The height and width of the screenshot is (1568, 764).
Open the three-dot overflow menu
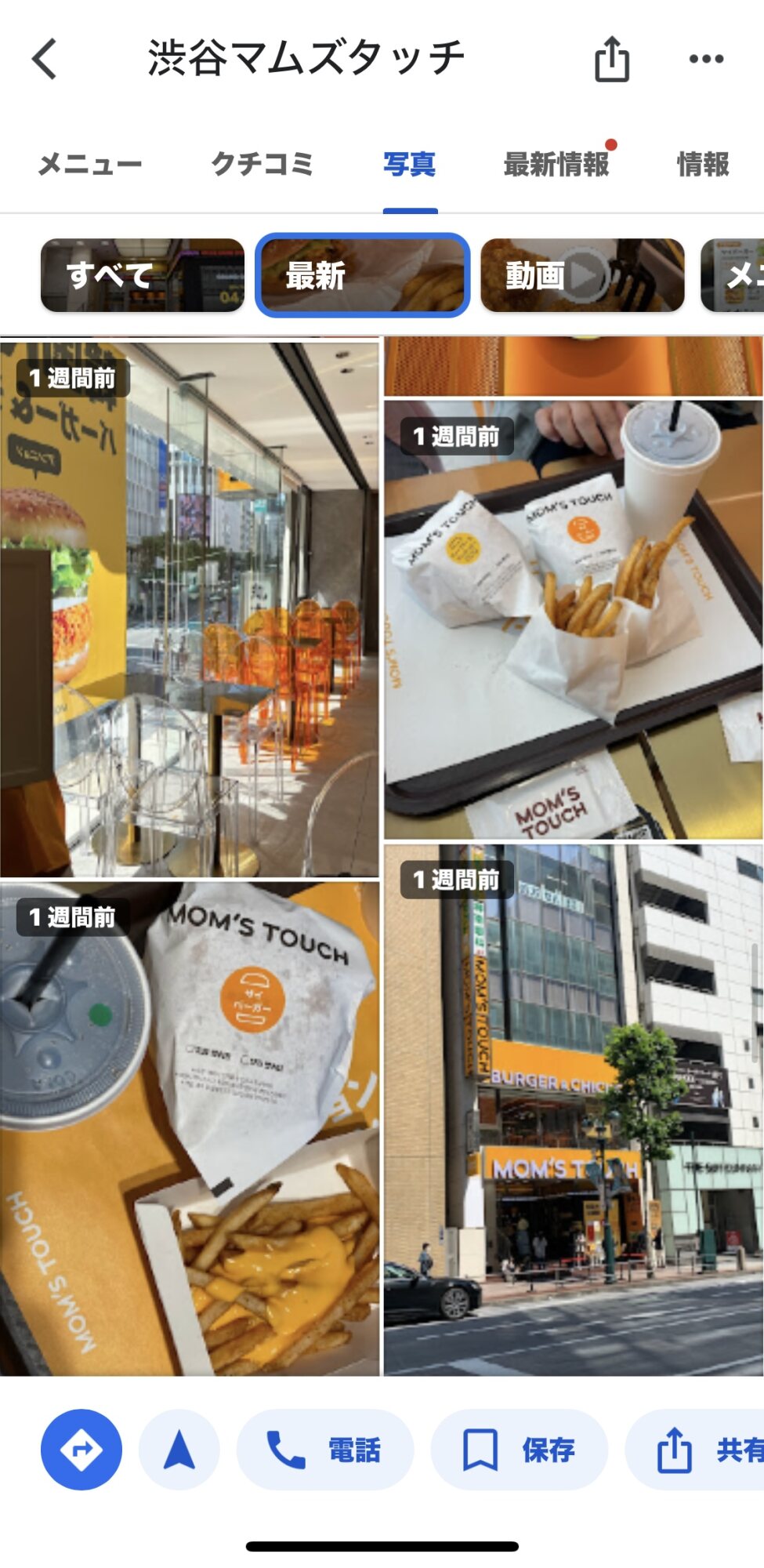[706, 59]
